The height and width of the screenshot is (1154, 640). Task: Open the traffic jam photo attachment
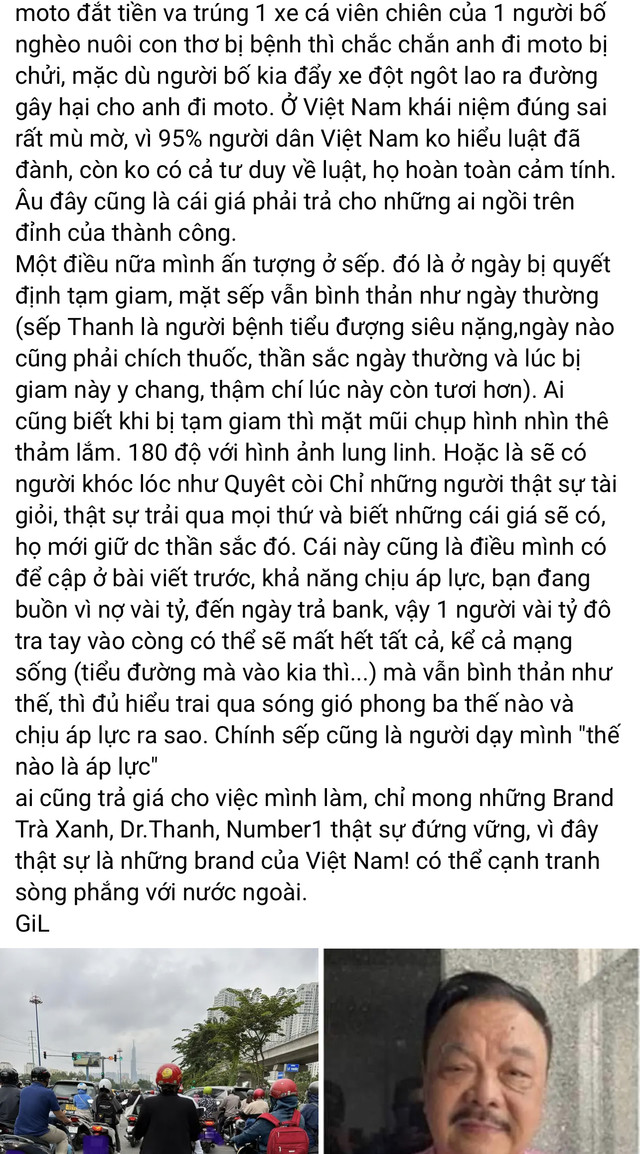click(x=159, y=1050)
